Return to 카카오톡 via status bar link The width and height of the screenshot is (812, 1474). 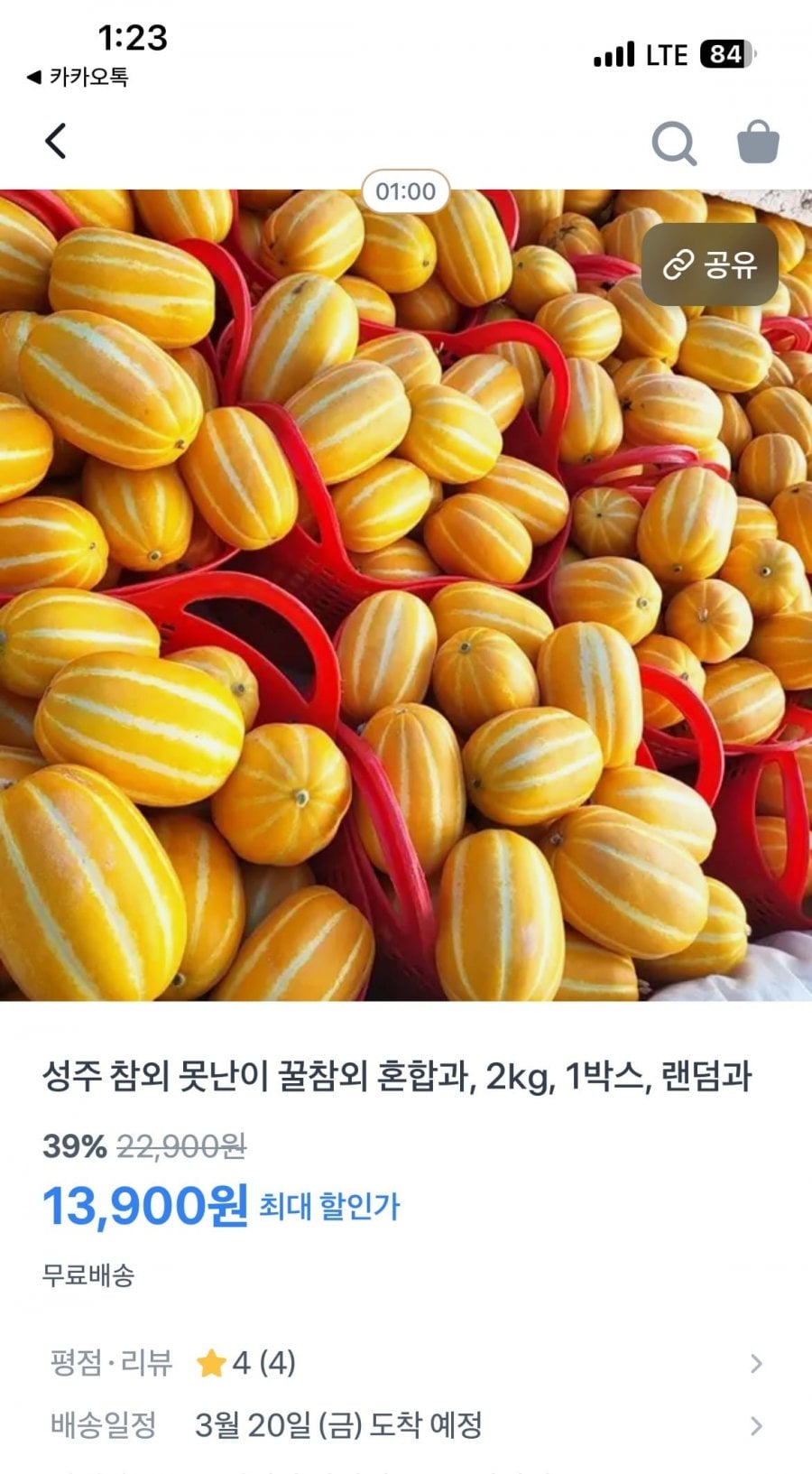[x=78, y=78]
